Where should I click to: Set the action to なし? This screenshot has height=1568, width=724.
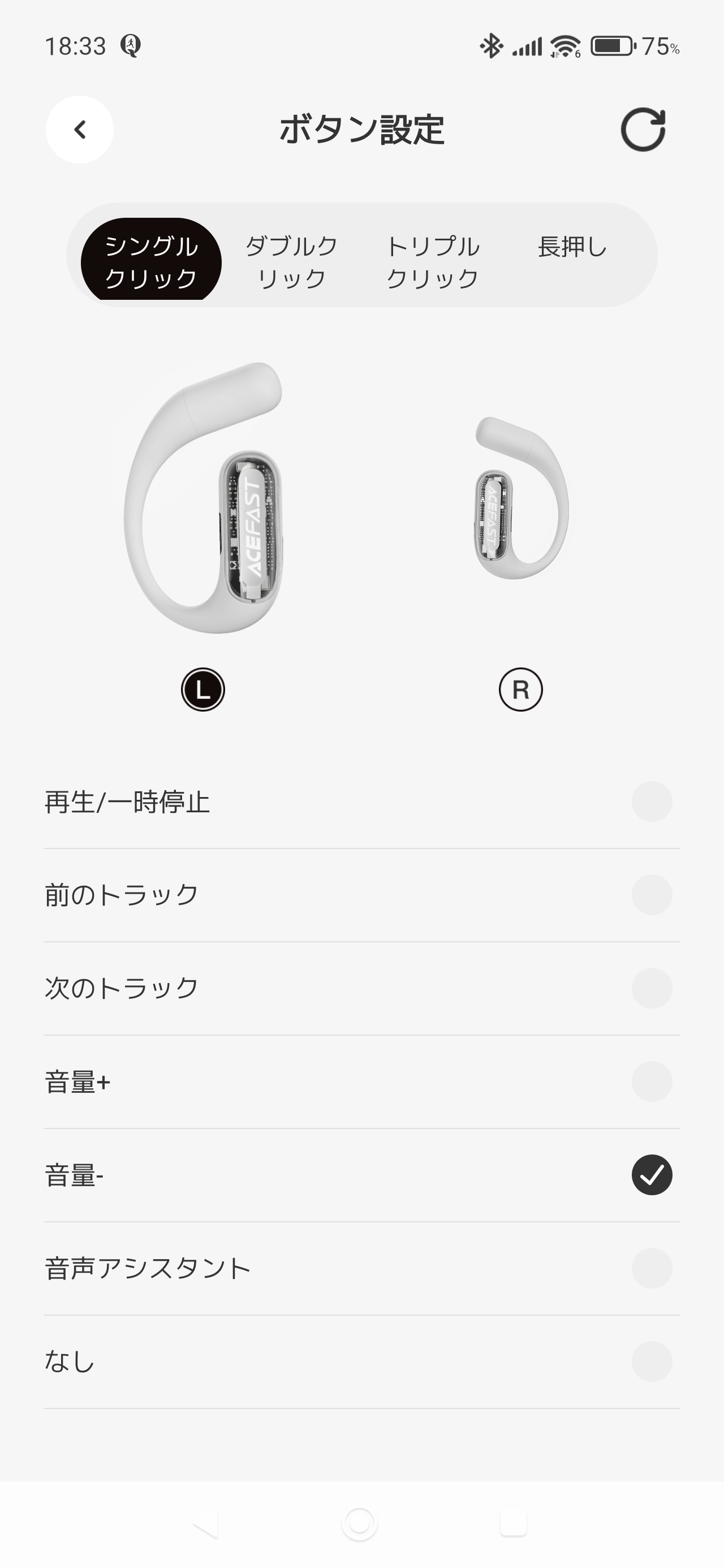652,1362
